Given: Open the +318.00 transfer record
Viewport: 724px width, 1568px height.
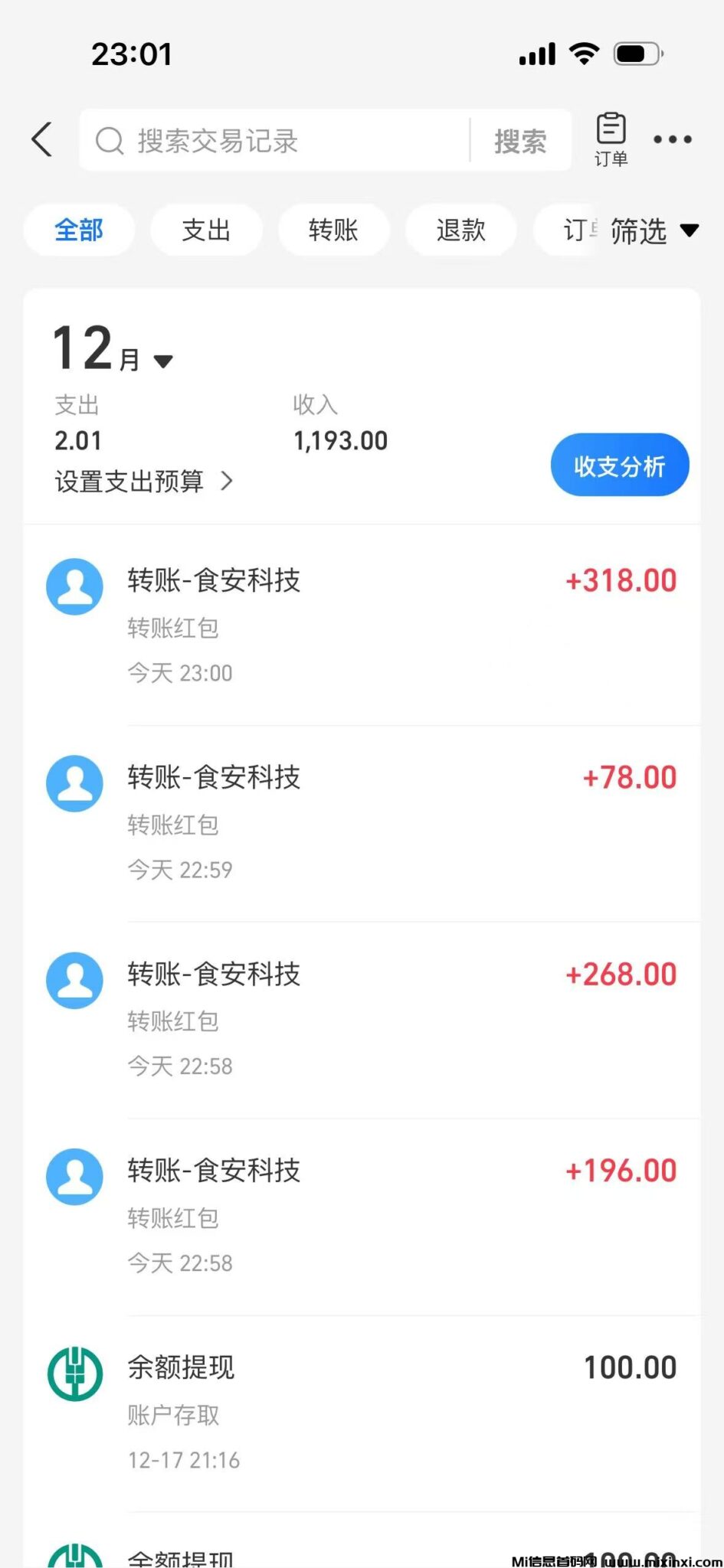Looking at the screenshot, I should point(362,626).
